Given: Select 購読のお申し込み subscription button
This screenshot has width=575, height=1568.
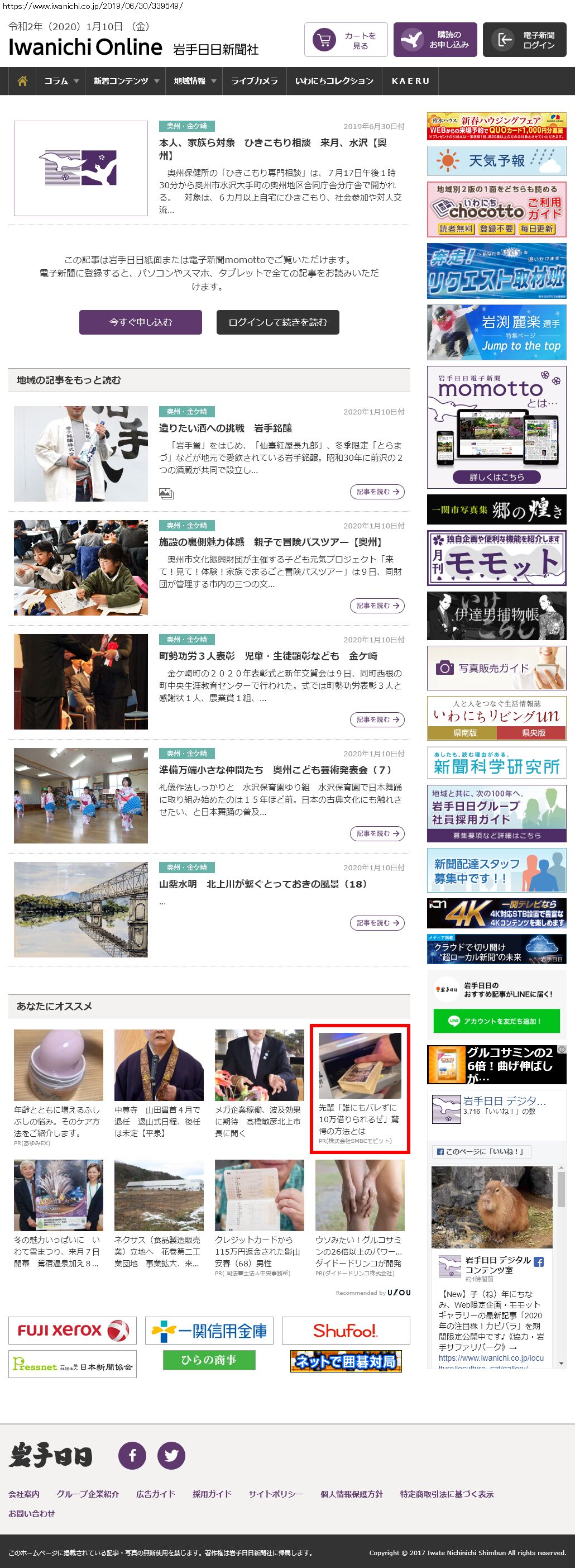Looking at the screenshot, I should click(x=435, y=40).
